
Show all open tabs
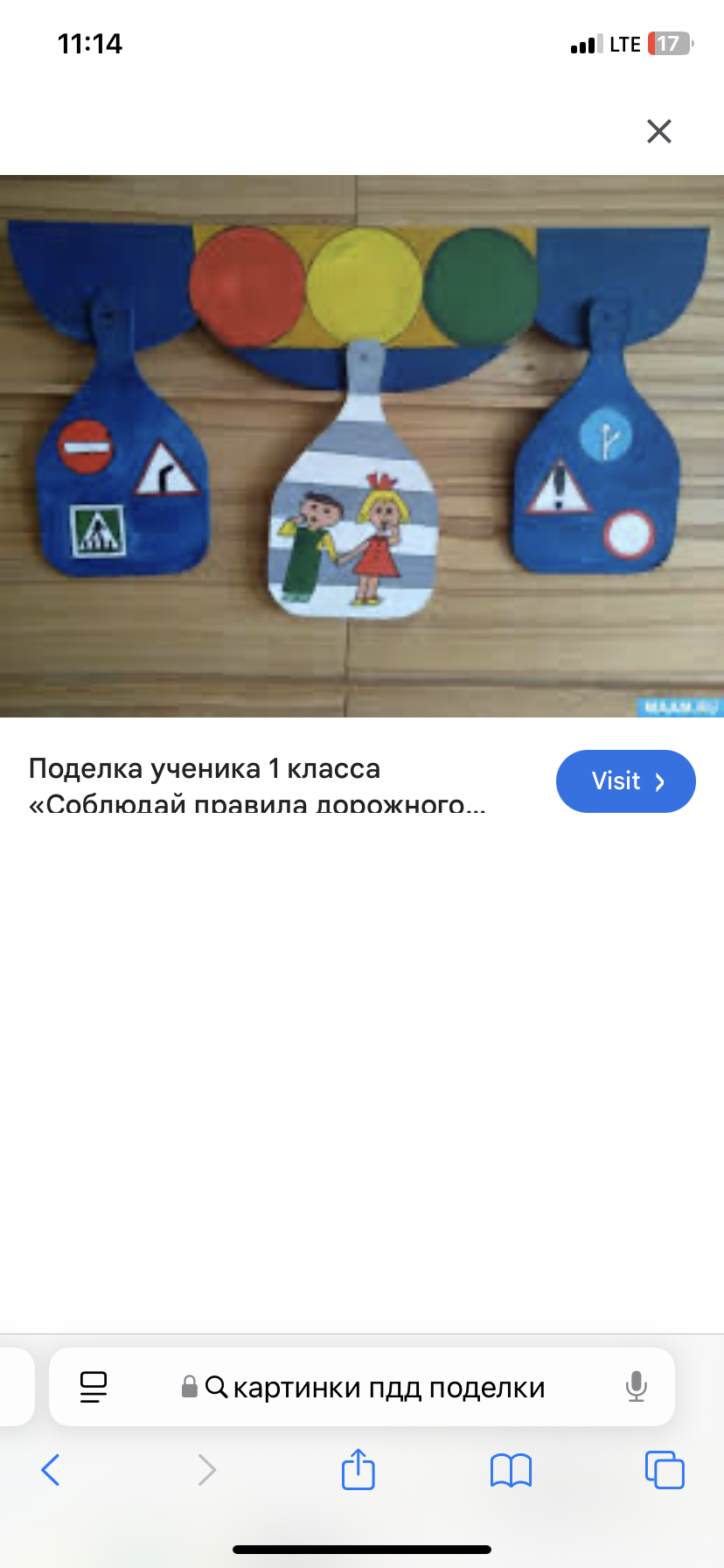coord(665,1470)
